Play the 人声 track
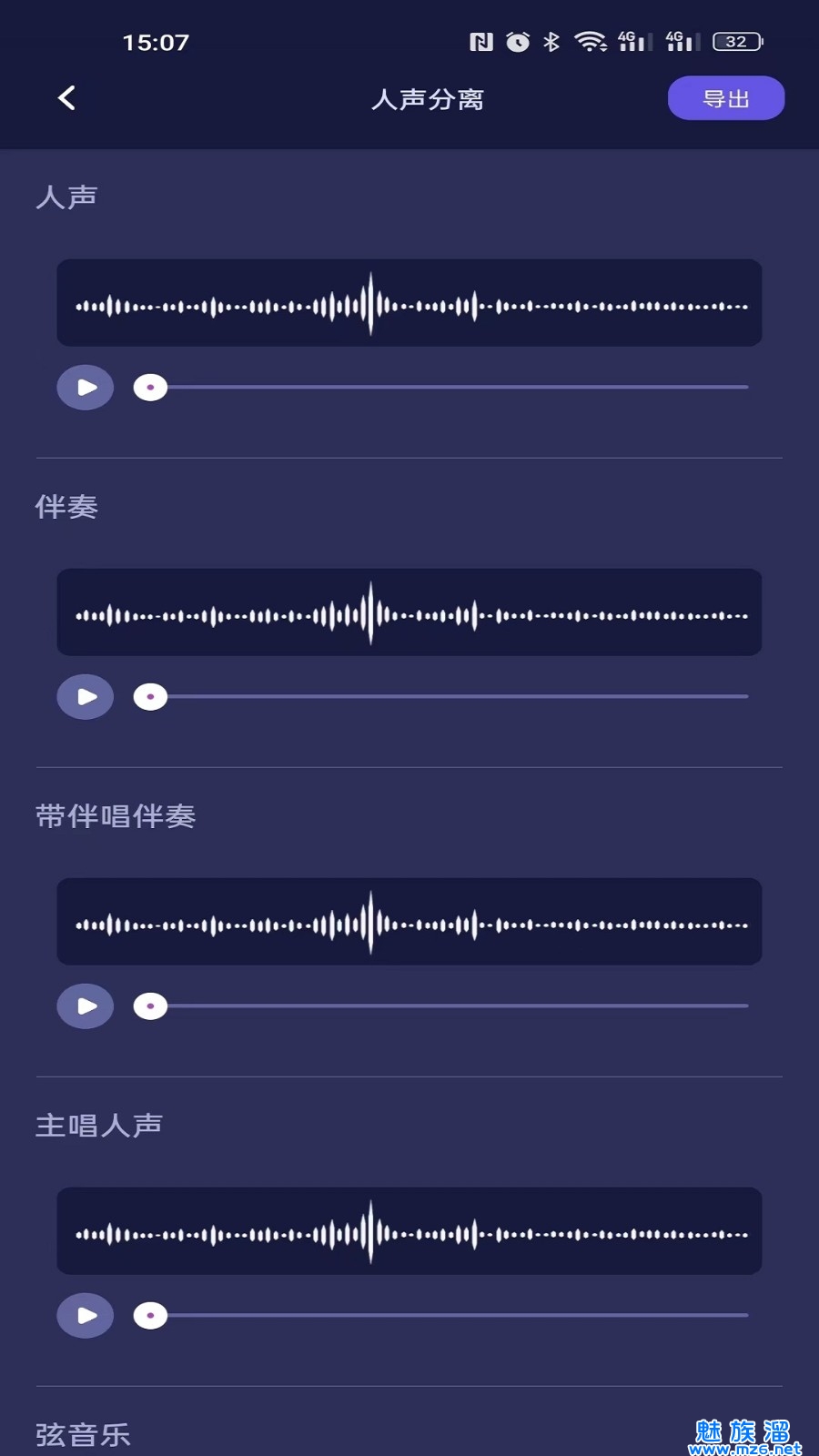 (86, 388)
